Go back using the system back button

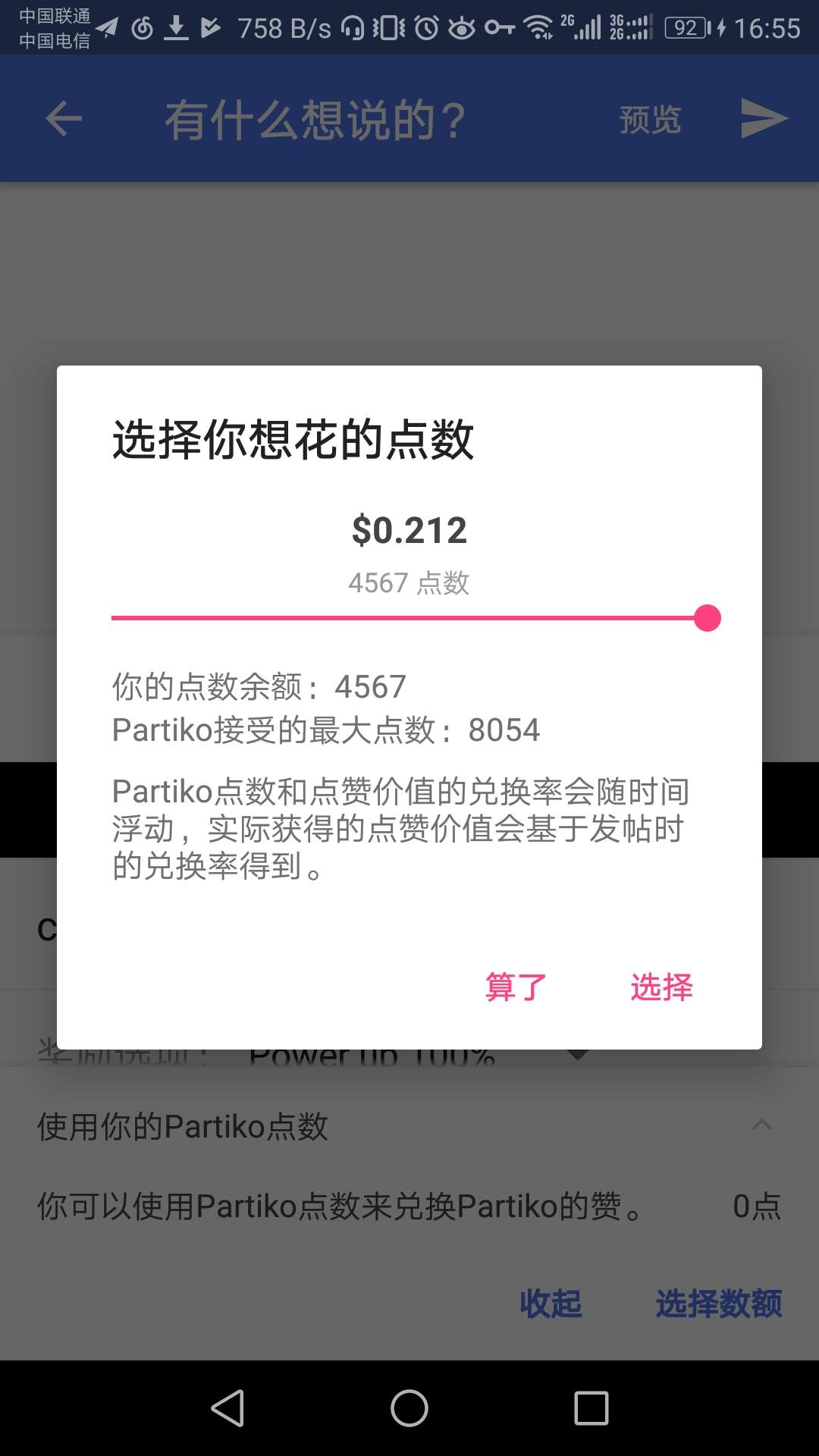pos(227,1408)
